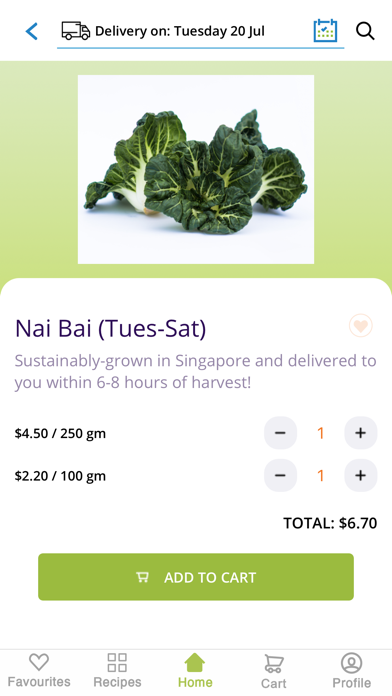Switch to the Favourites tab
This screenshot has width=392, height=696.
(x=39, y=671)
